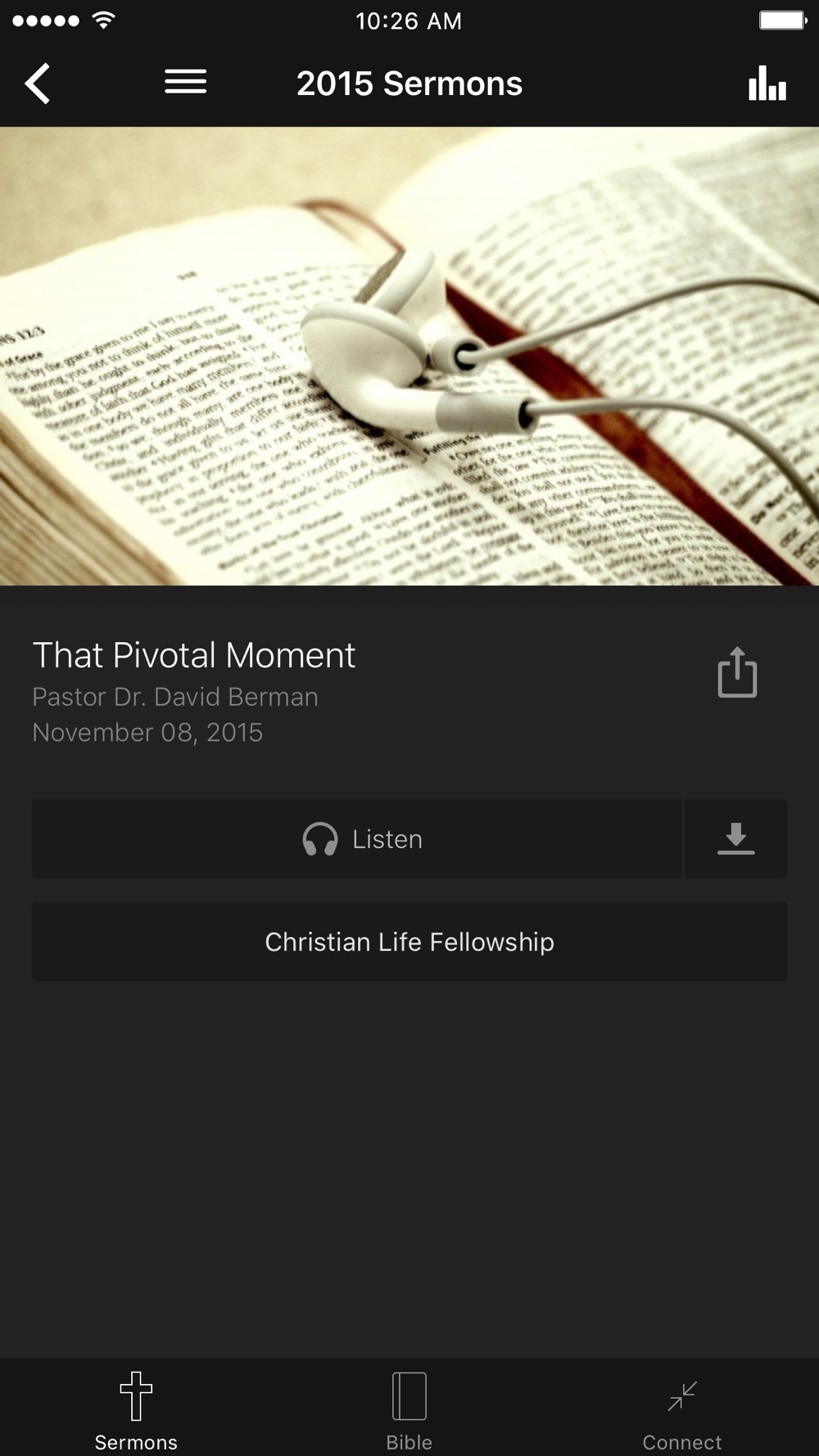Open the hamburger menu
Screen dimensions: 819x1456
185,82
